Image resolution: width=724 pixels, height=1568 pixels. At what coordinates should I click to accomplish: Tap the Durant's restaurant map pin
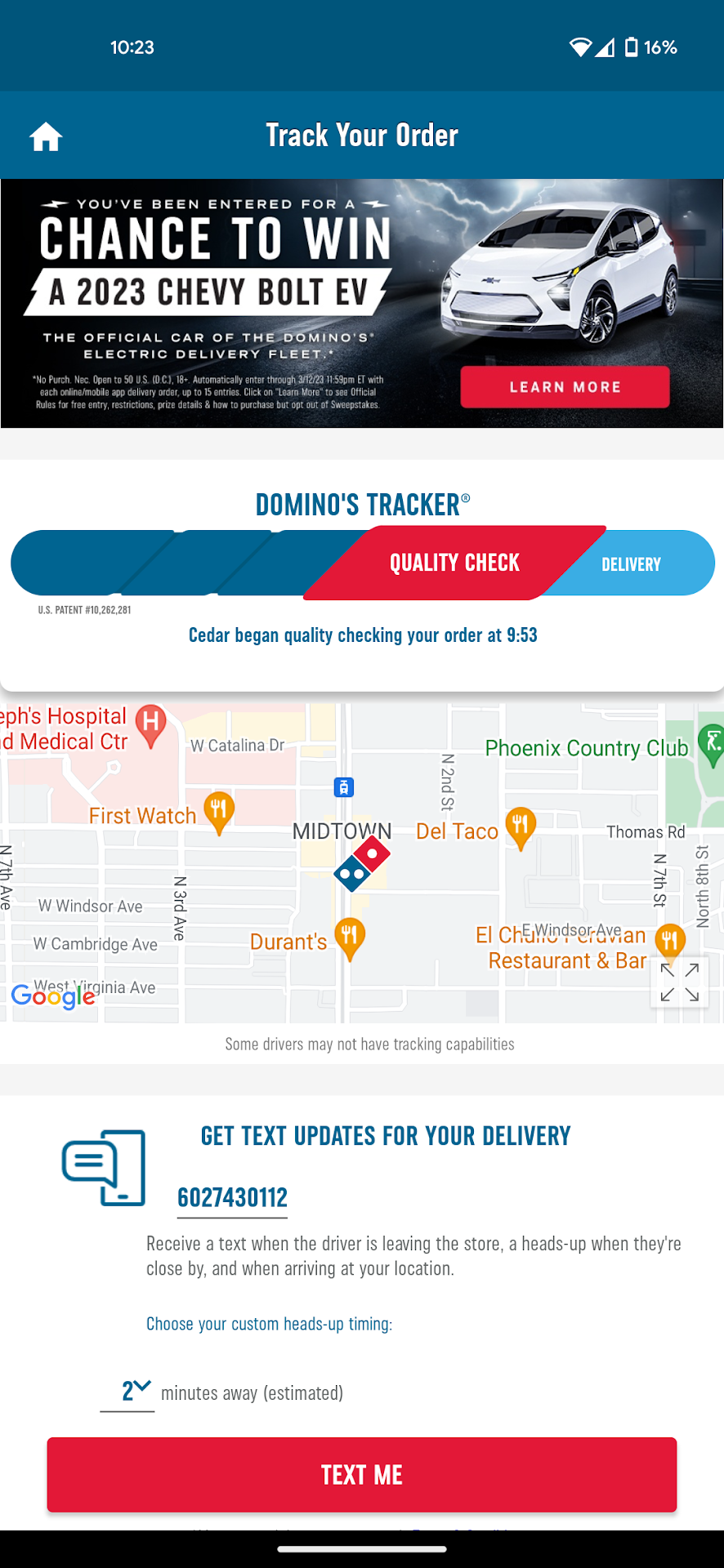pos(349,936)
